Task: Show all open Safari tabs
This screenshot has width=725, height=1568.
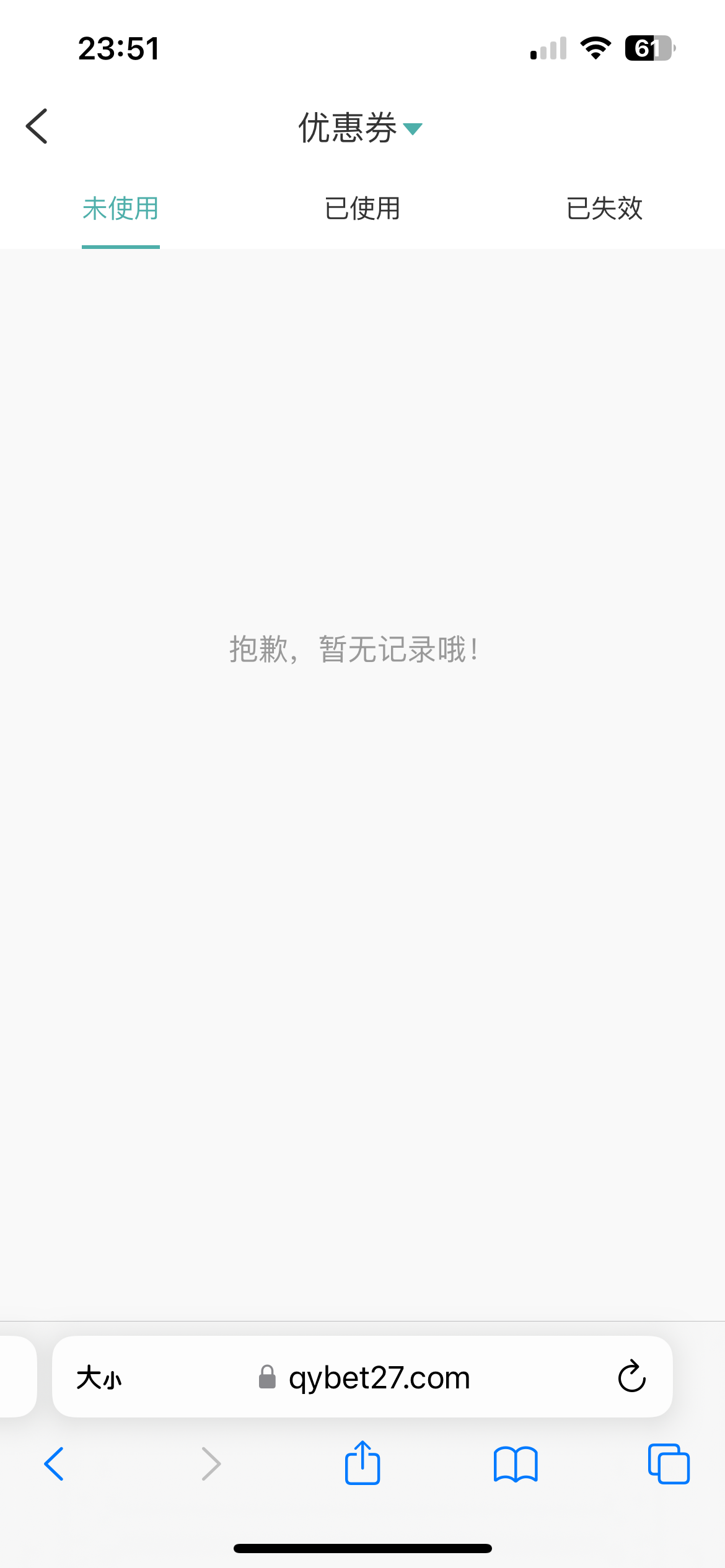Action: click(668, 1464)
